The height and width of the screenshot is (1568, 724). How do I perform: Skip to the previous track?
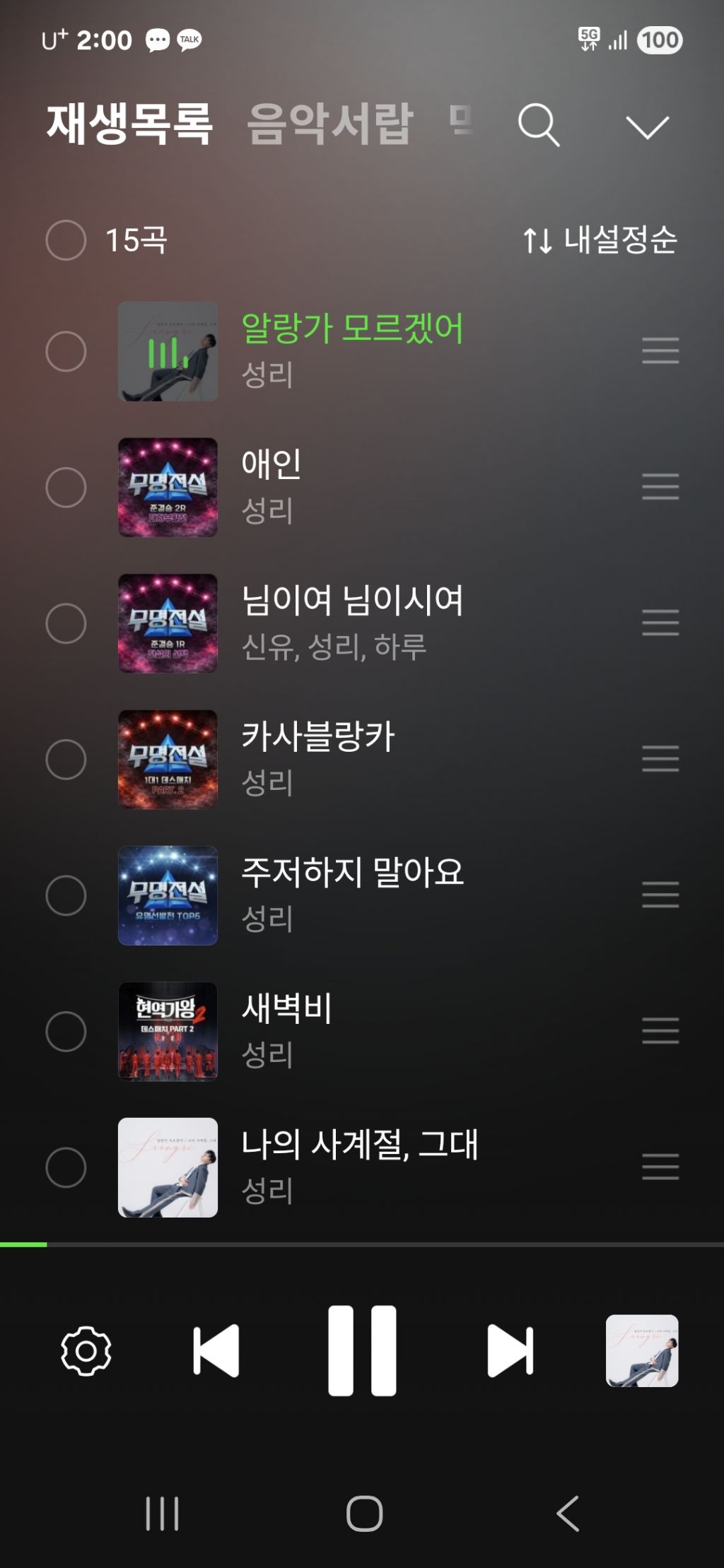click(x=216, y=1351)
